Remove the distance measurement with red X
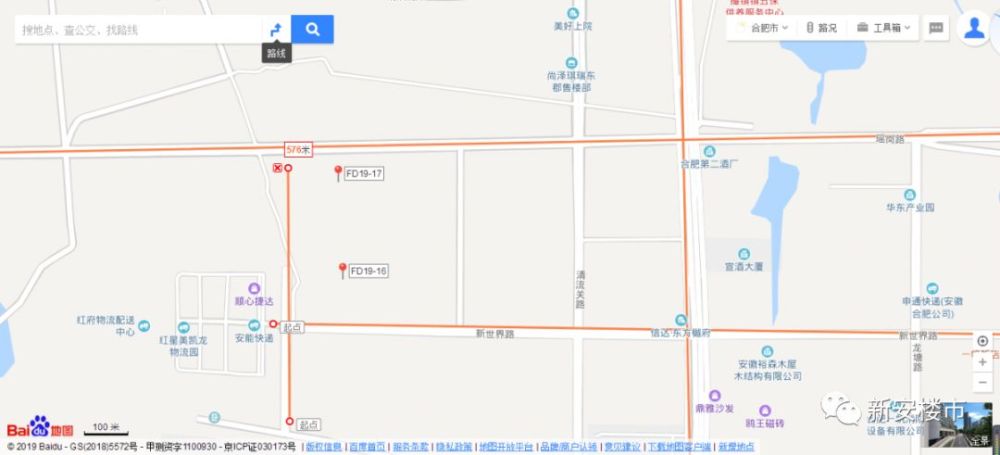This screenshot has height=455, width=1000. [277, 168]
